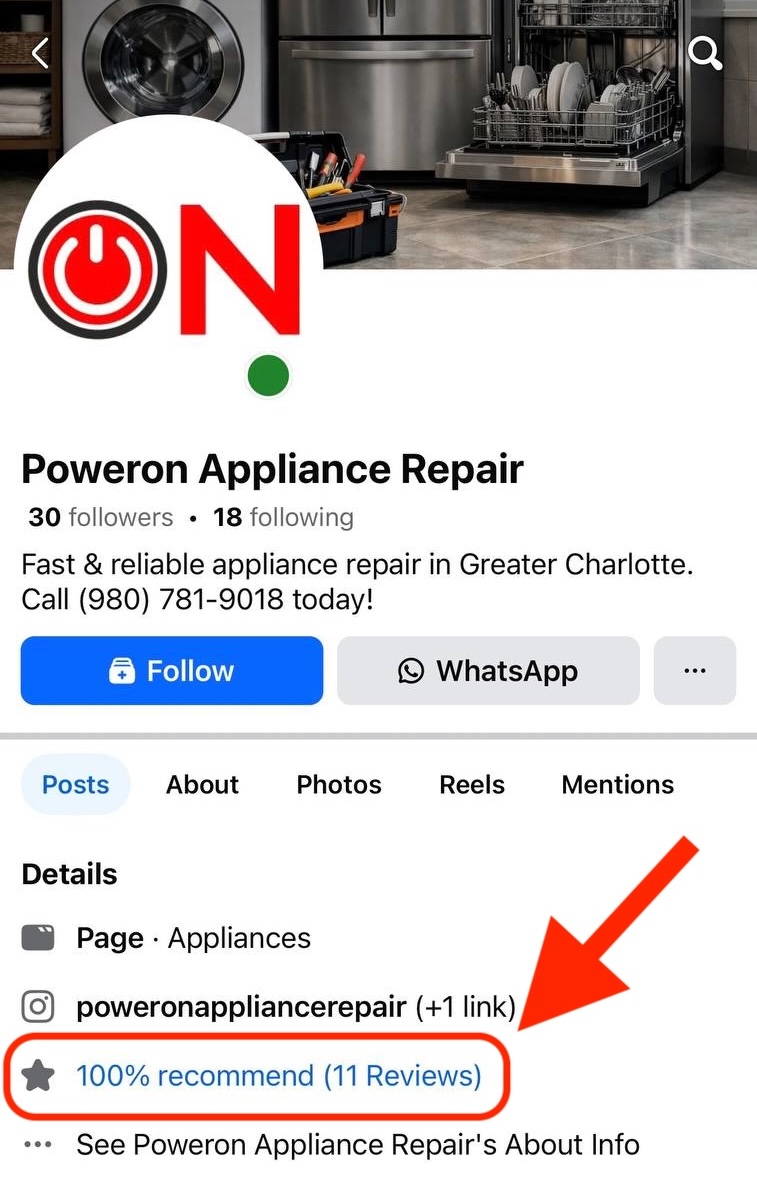Viewport: 757px width, 1197px height.
Task: Go back using the arrow icon
Action: coord(40,53)
